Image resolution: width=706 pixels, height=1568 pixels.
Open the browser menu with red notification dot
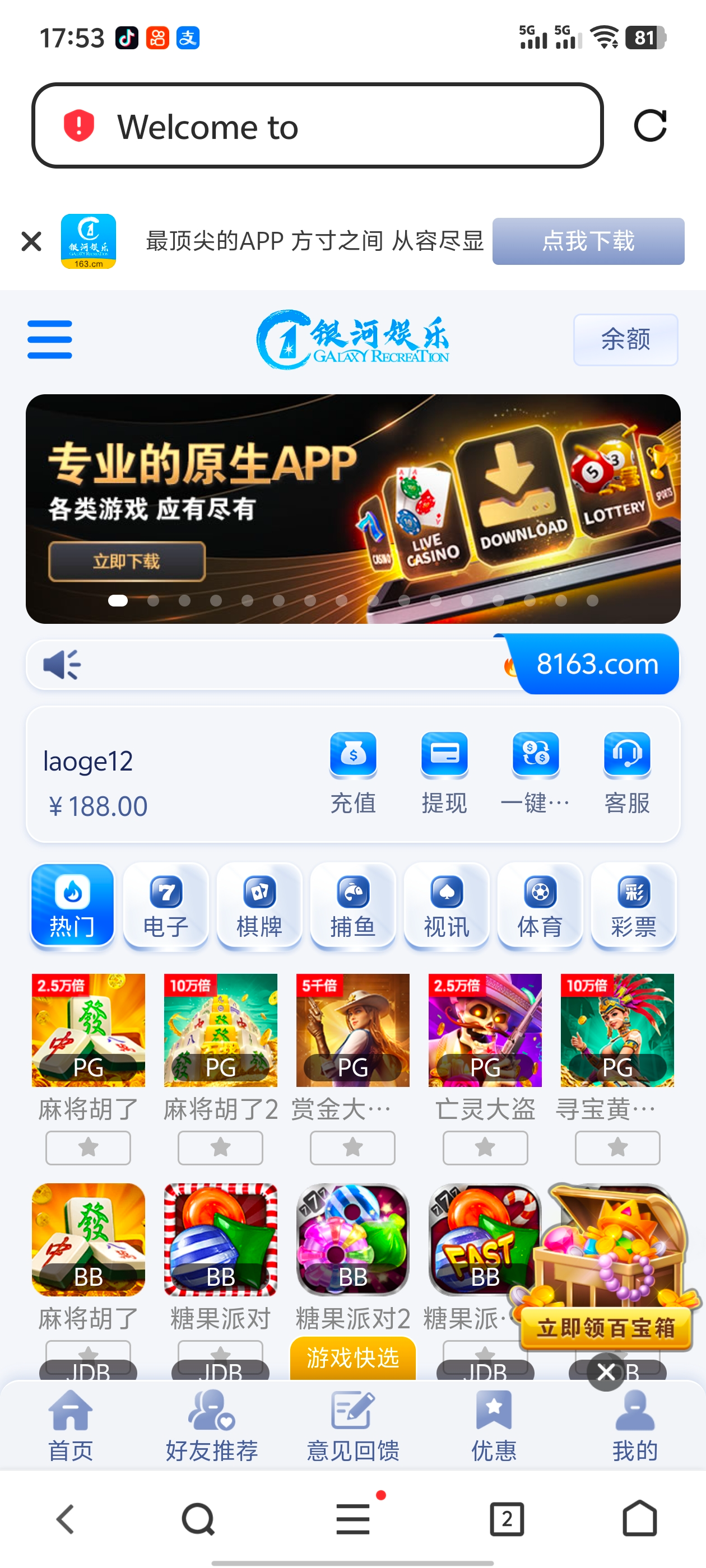[352, 1518]
